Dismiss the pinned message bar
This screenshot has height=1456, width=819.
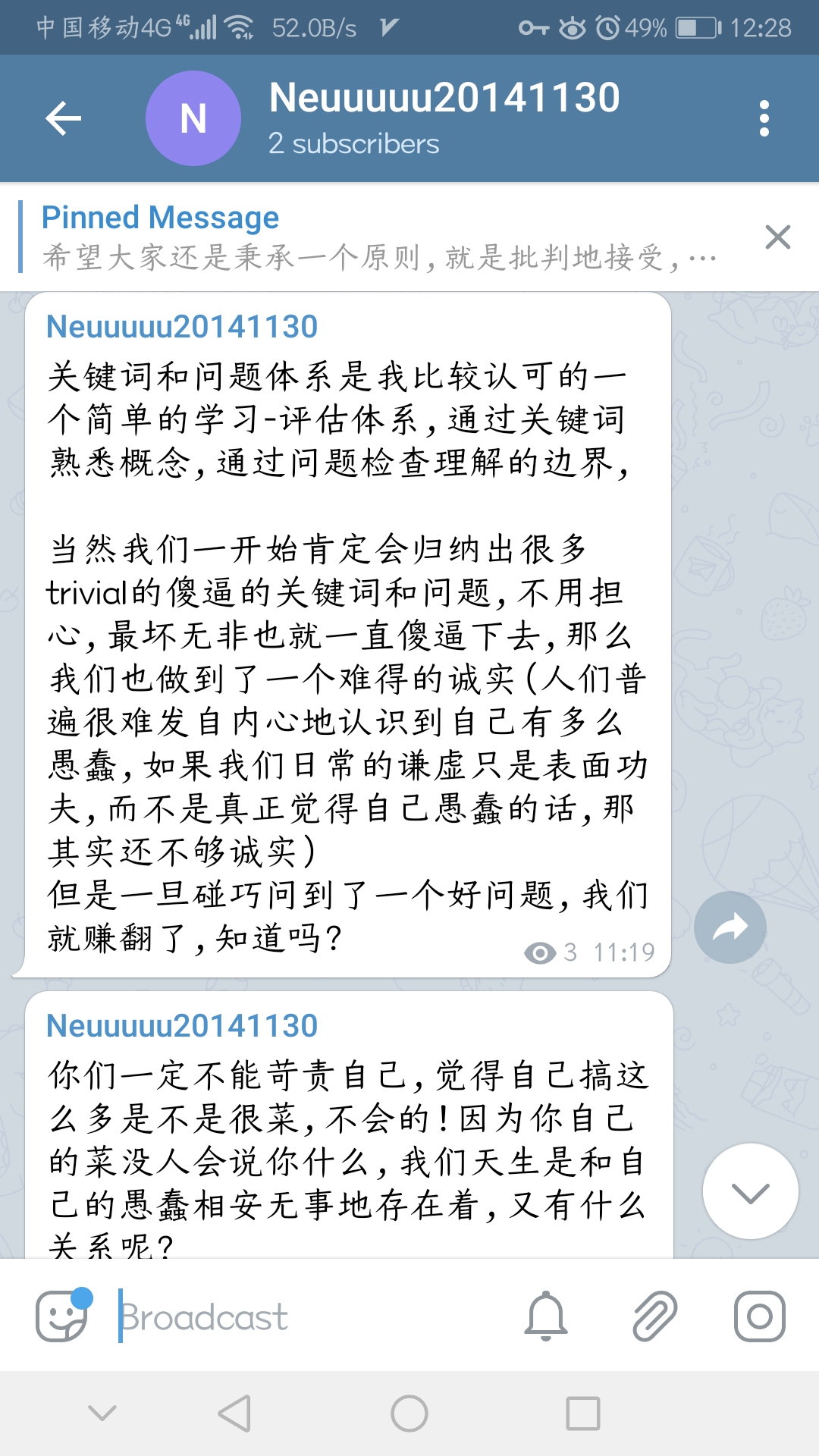tap(778, 237)
